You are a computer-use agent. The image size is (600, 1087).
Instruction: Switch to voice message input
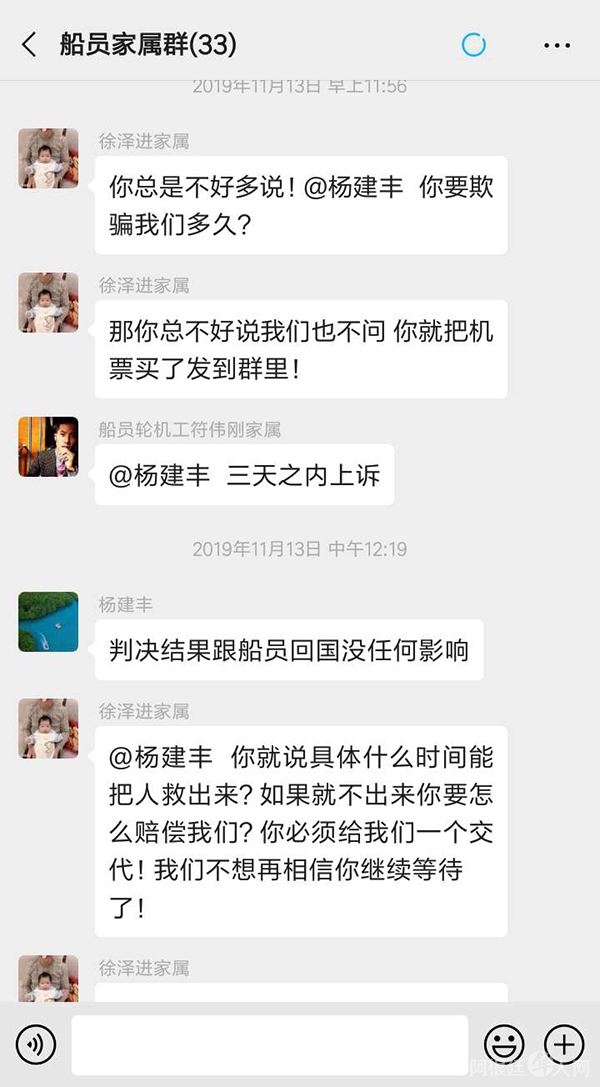(x=36, y=1045)
